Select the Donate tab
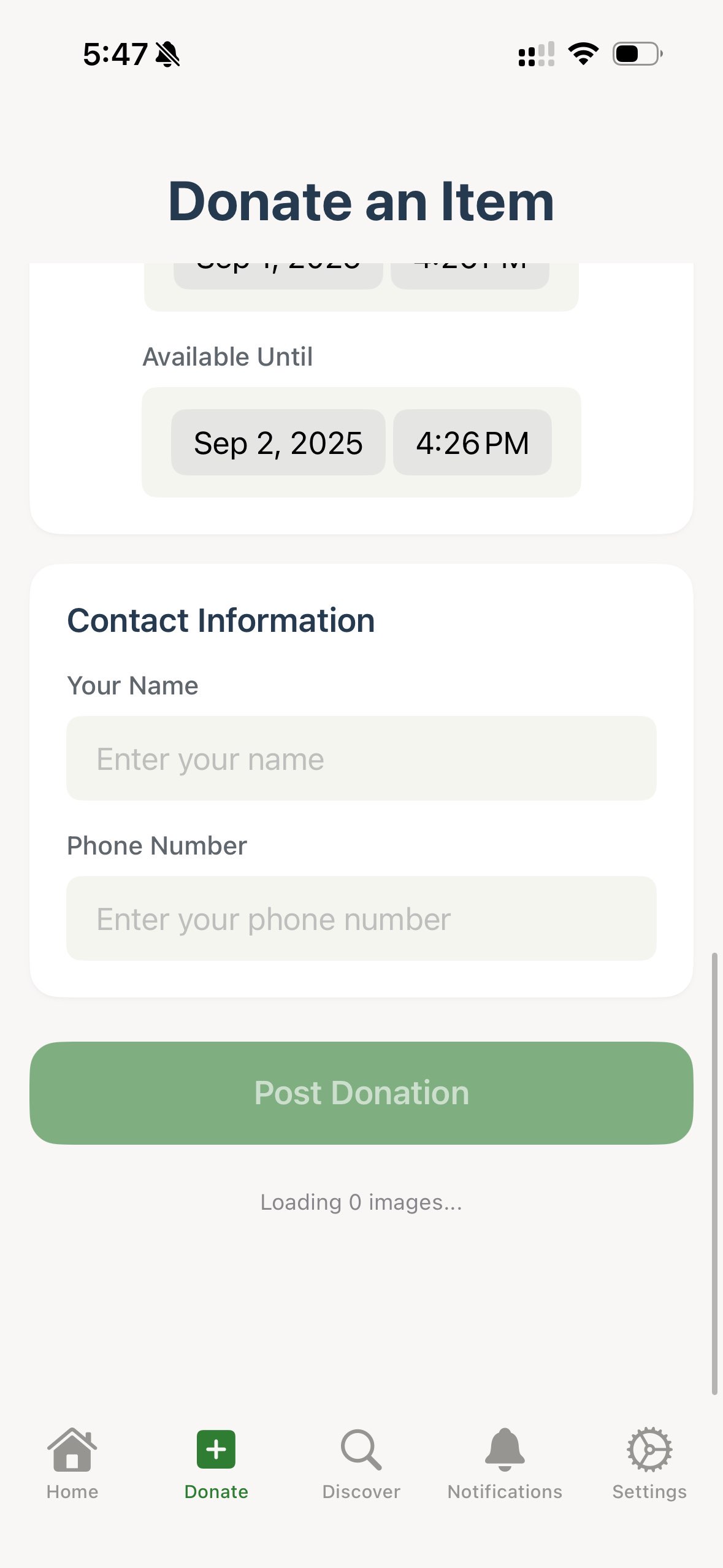 216,1463
